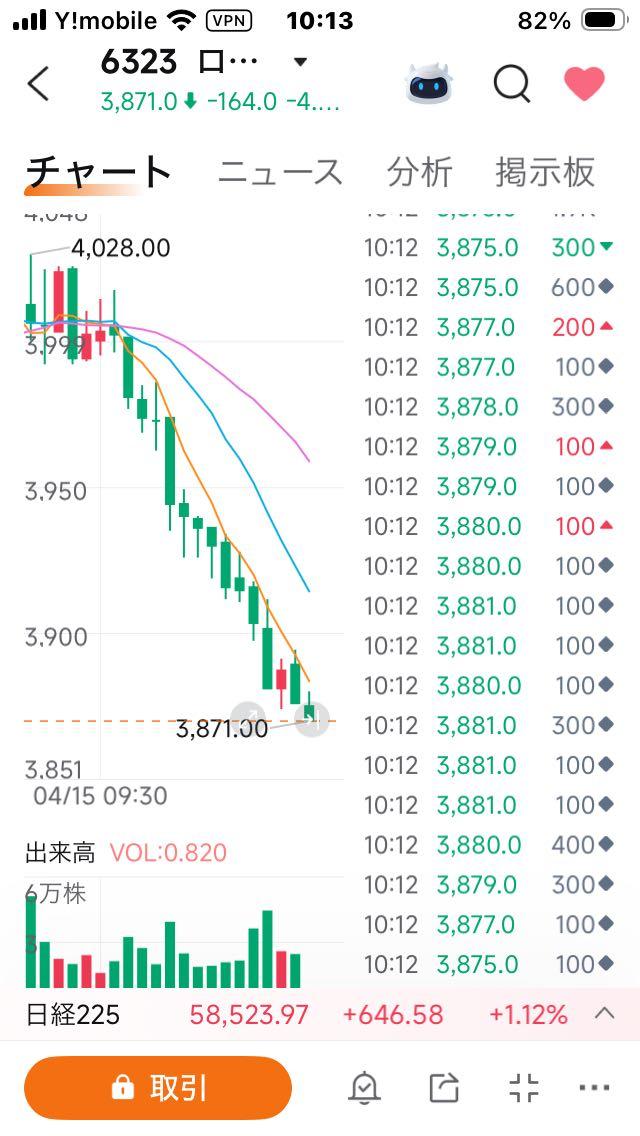The width and height of the screenshot is (640, 1136).
Task: Switch to the 分析 tab
Action: click(420, 172)
